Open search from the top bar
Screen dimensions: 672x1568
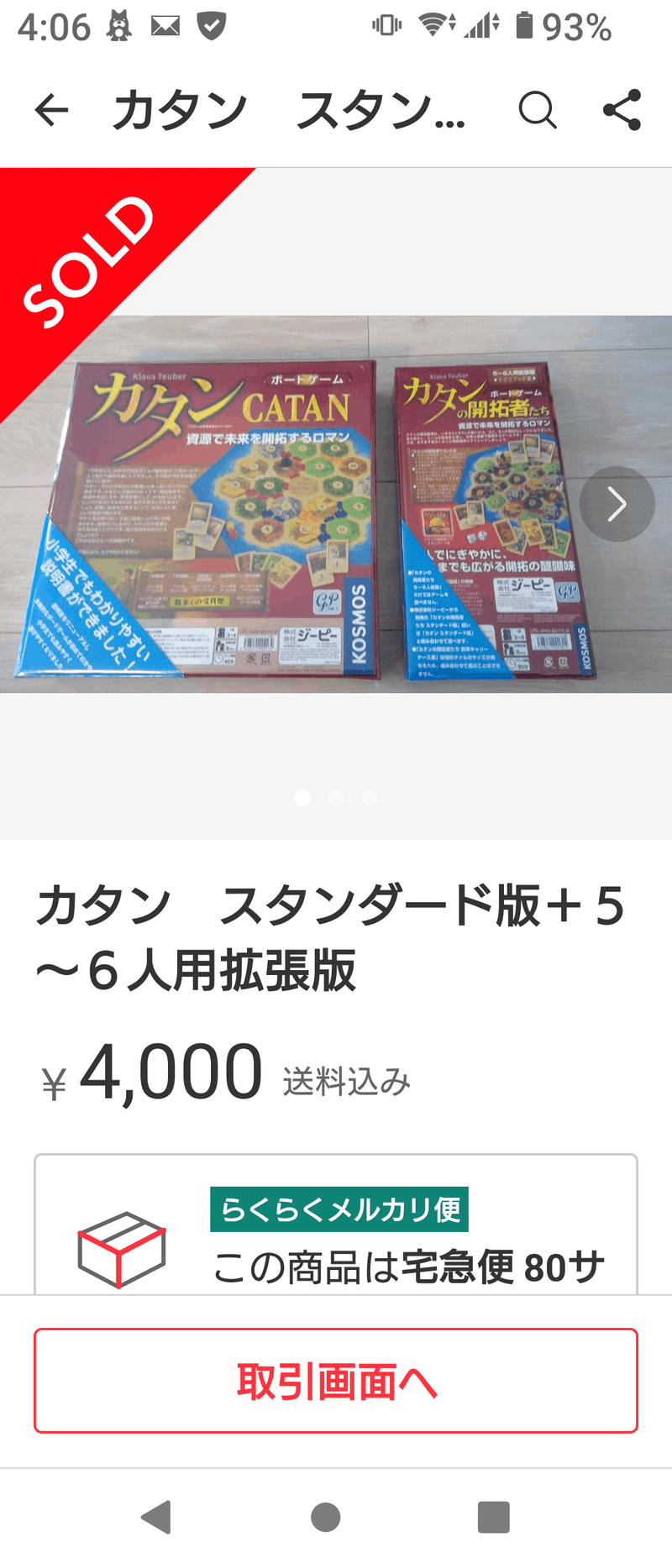pyautogui.click(x=538, y=110)
